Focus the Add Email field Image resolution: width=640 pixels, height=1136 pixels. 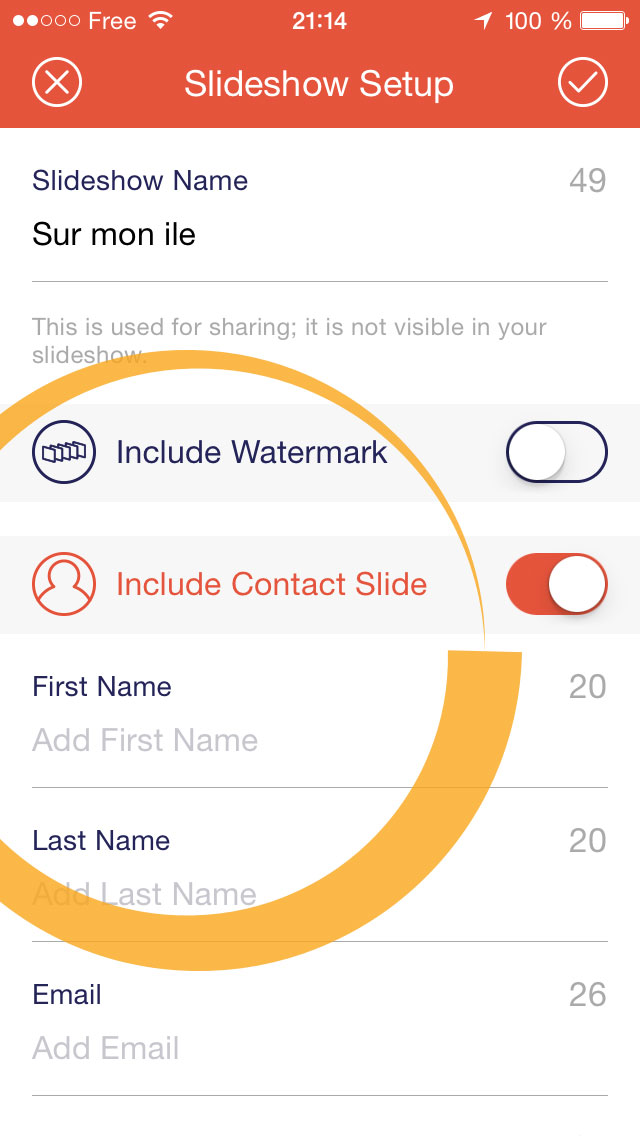point(320,1048)
